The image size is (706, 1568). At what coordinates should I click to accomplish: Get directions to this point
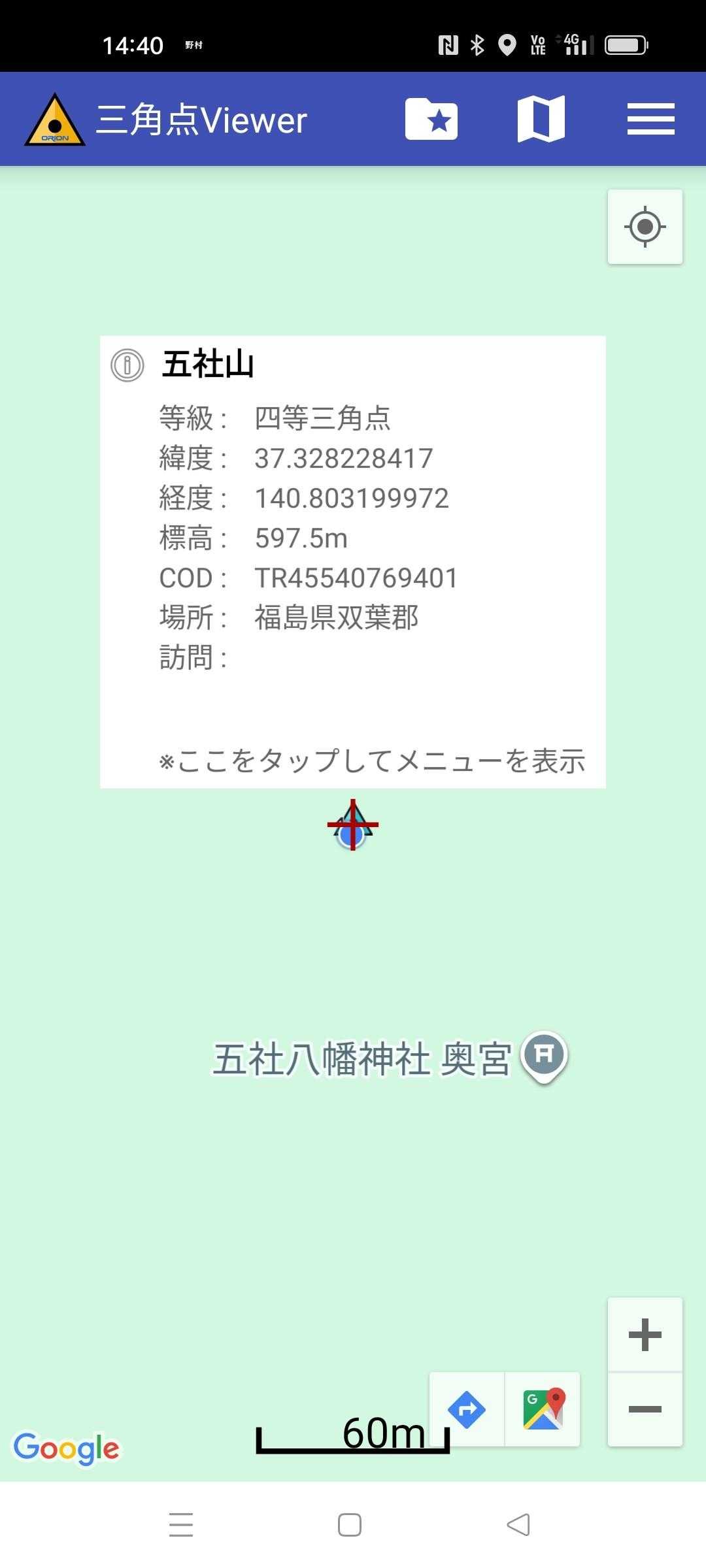[x=467, y=1409]
